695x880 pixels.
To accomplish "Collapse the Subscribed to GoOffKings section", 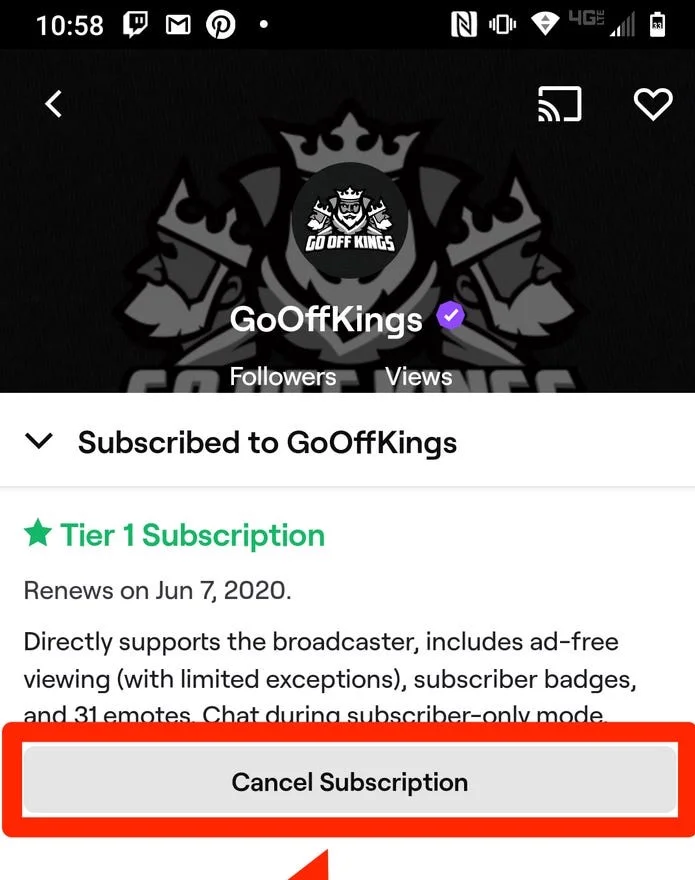I will [x=39, y=442].
